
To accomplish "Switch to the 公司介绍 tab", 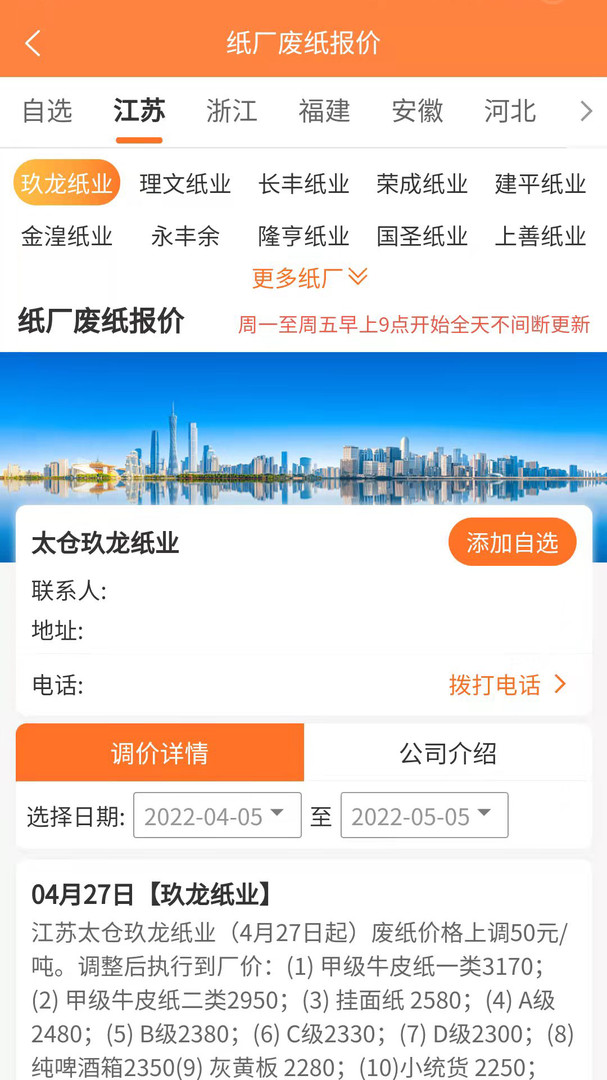I will pos(448,753).
